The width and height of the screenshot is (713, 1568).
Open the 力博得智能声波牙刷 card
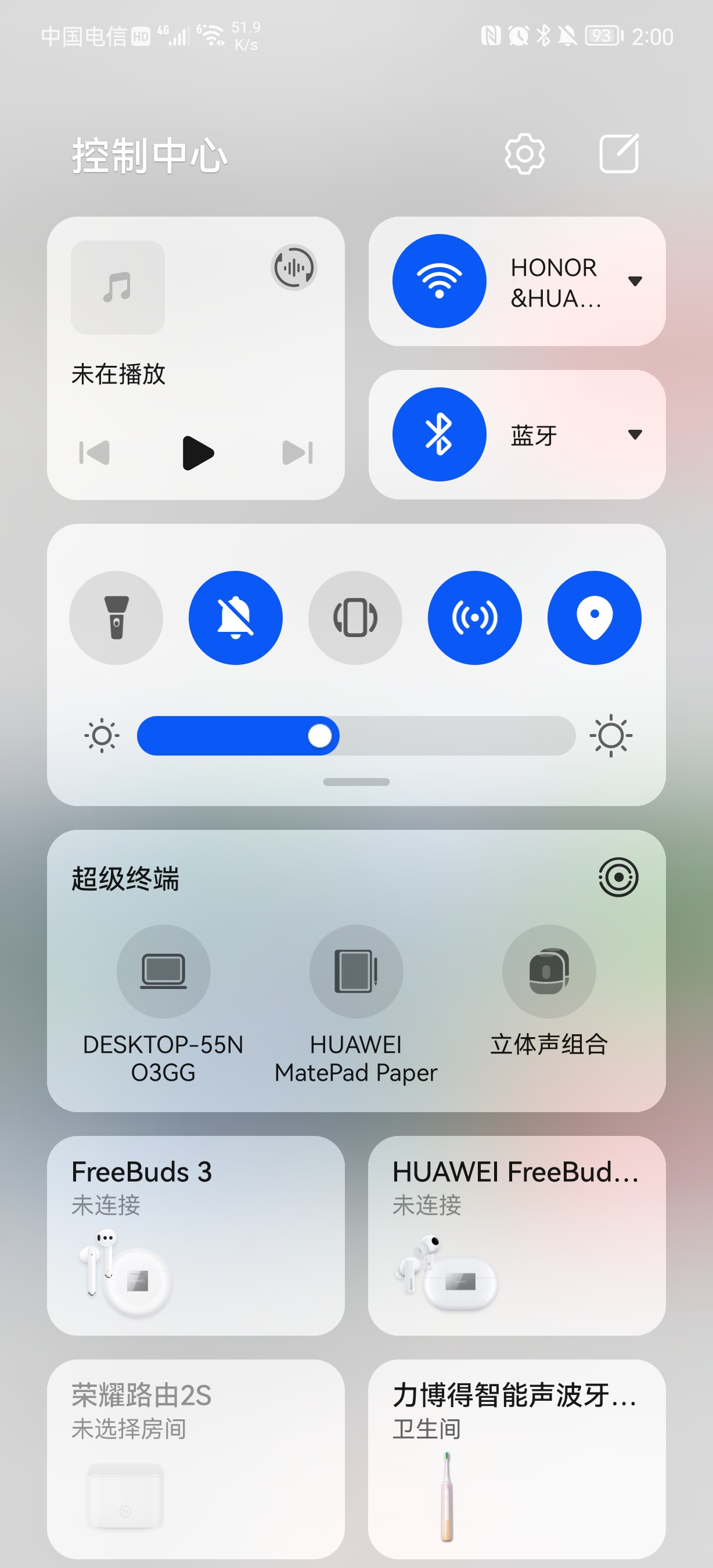517,1458
